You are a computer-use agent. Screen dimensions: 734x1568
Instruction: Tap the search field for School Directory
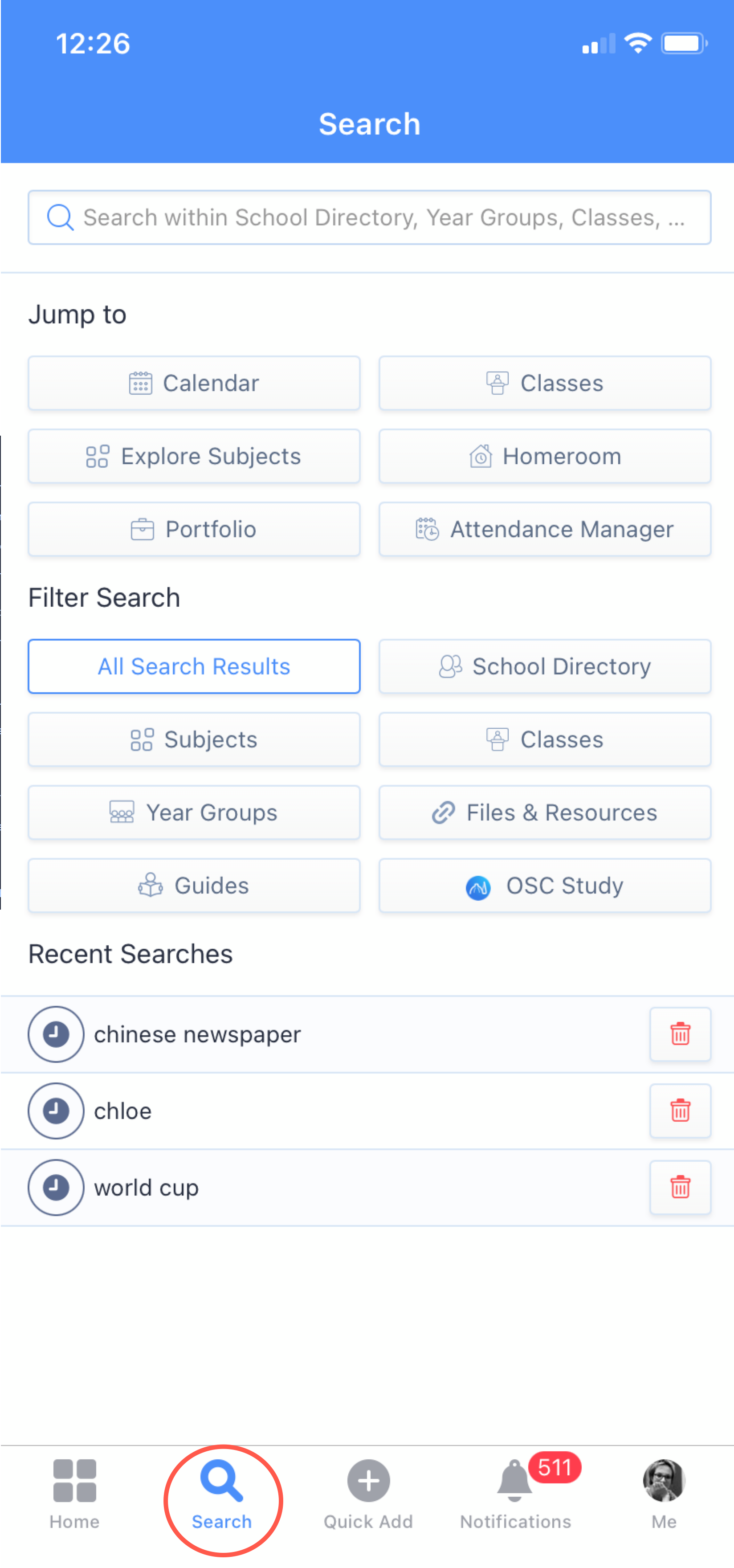[x=369, y=217]
